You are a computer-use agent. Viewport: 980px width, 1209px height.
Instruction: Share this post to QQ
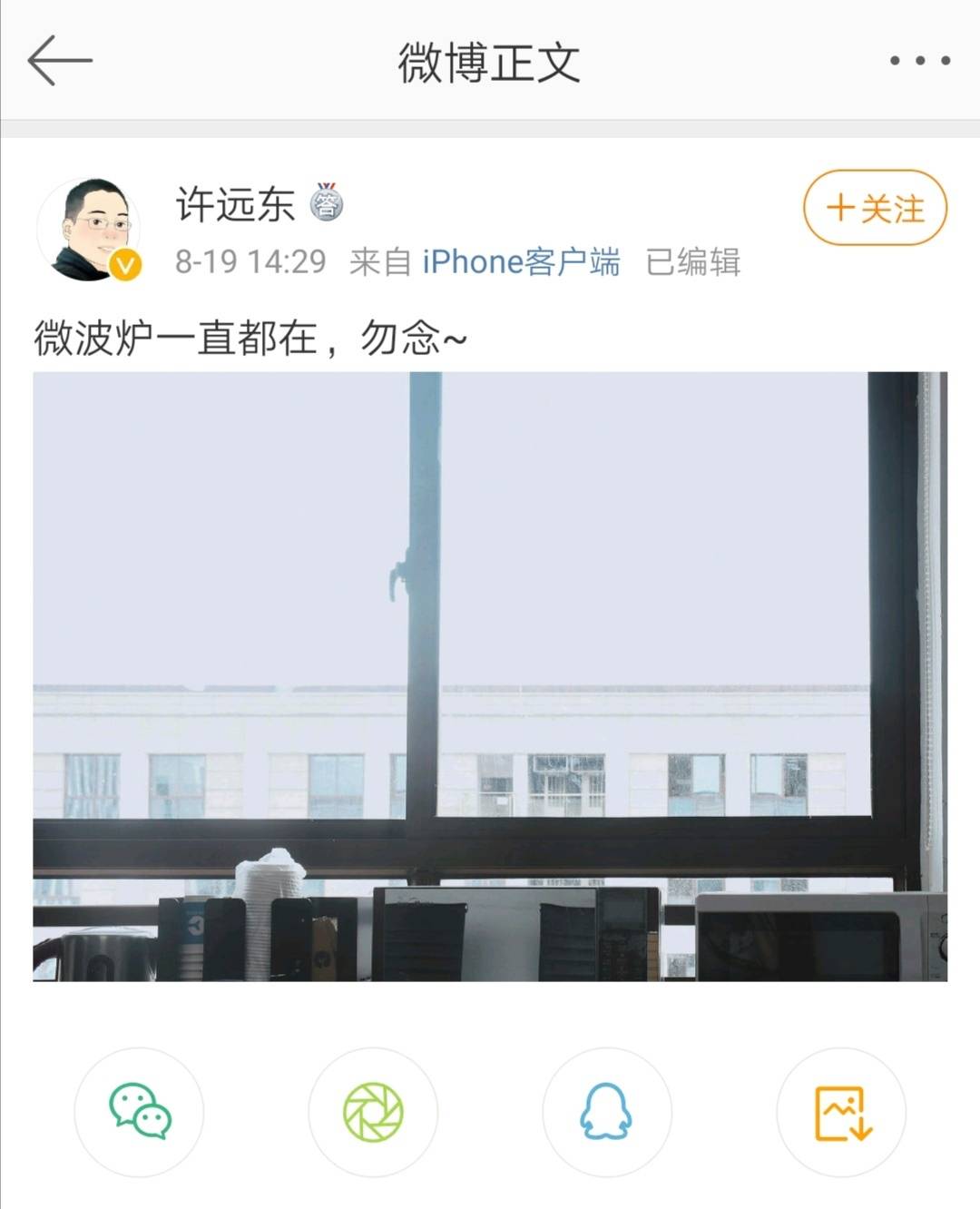tap(606, 1112)
